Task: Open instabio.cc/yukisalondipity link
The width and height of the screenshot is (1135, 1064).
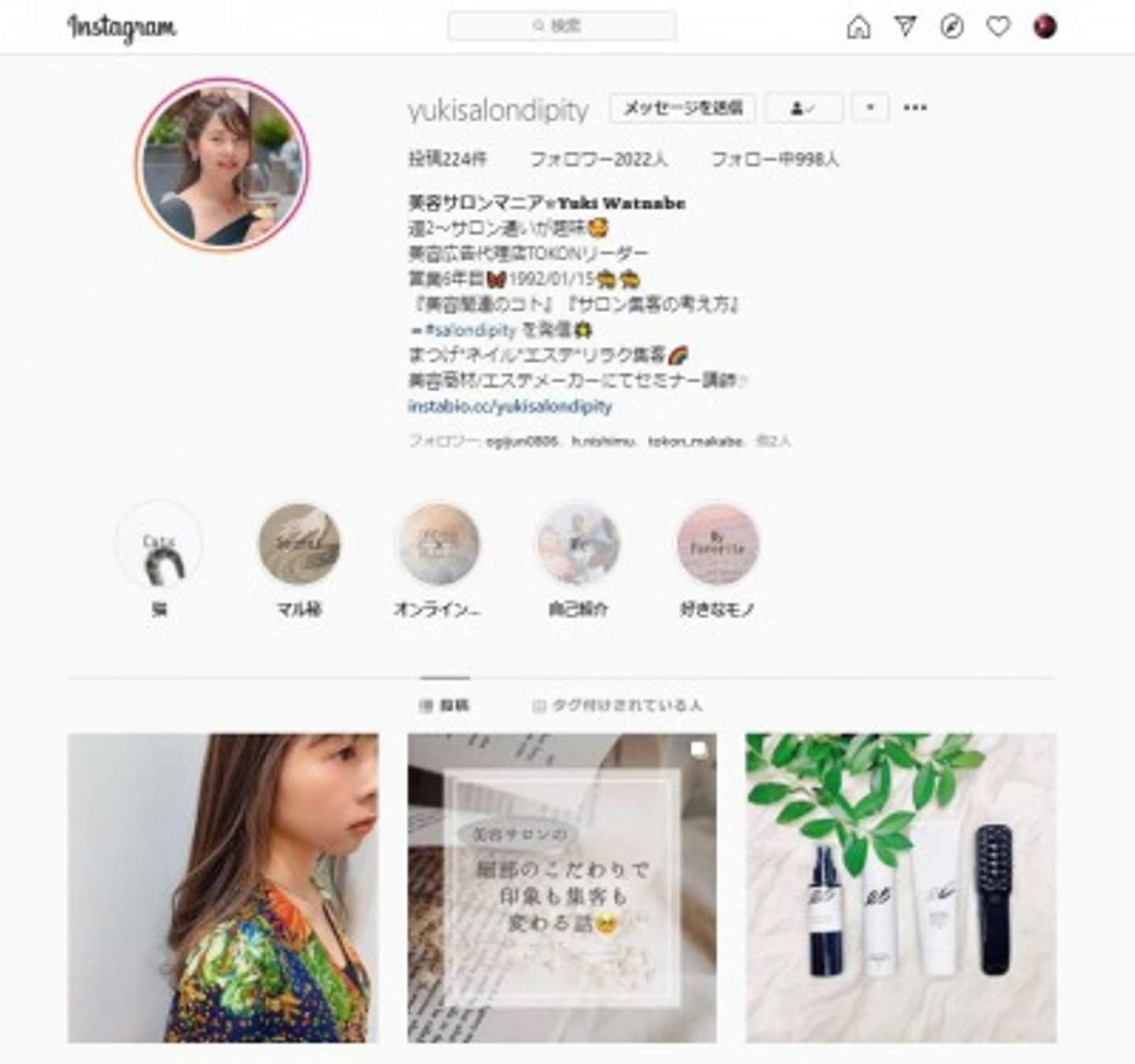Action: [x=509, y=407]
